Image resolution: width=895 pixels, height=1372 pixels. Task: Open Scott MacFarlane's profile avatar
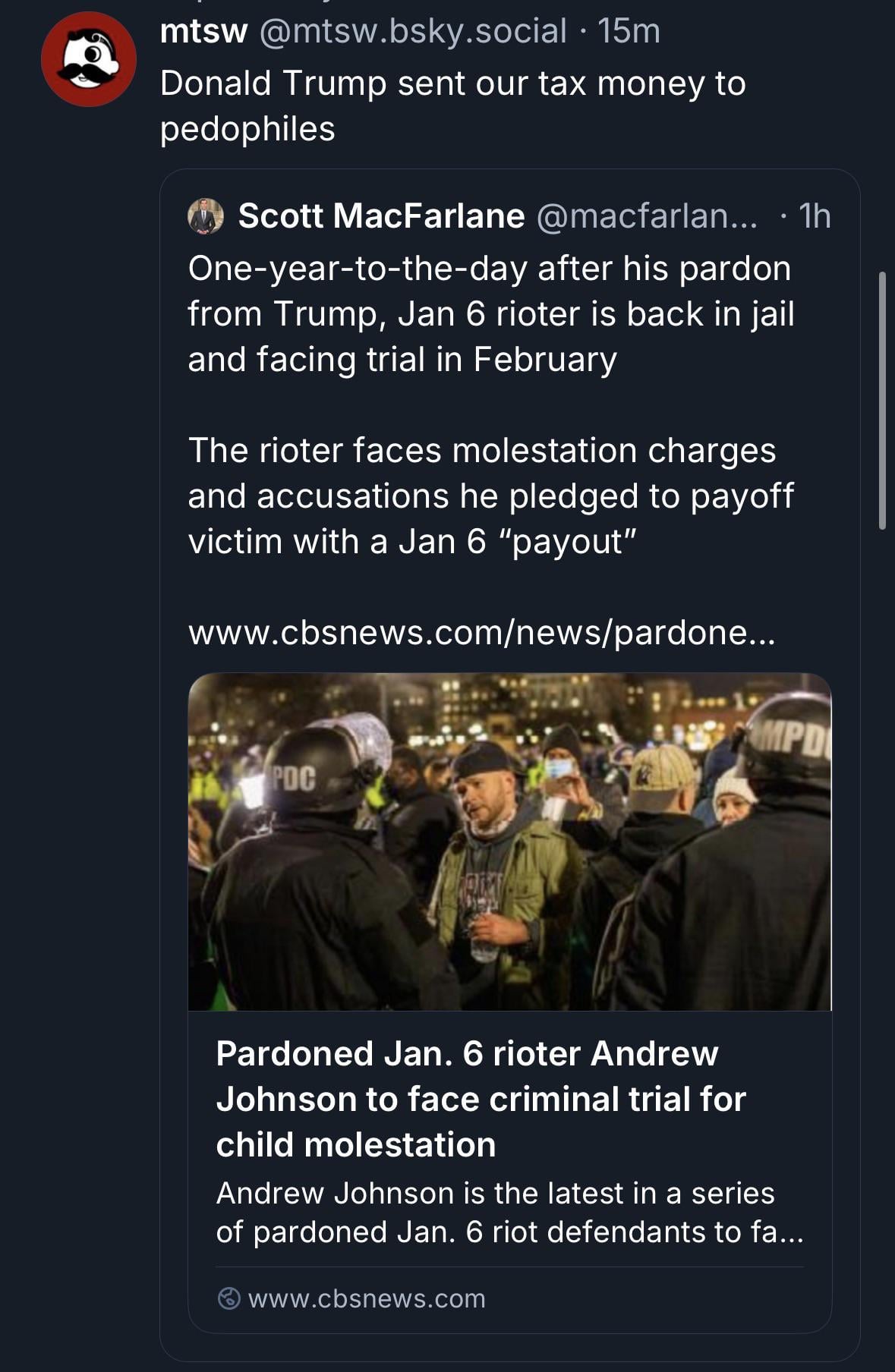click(206, 216)
